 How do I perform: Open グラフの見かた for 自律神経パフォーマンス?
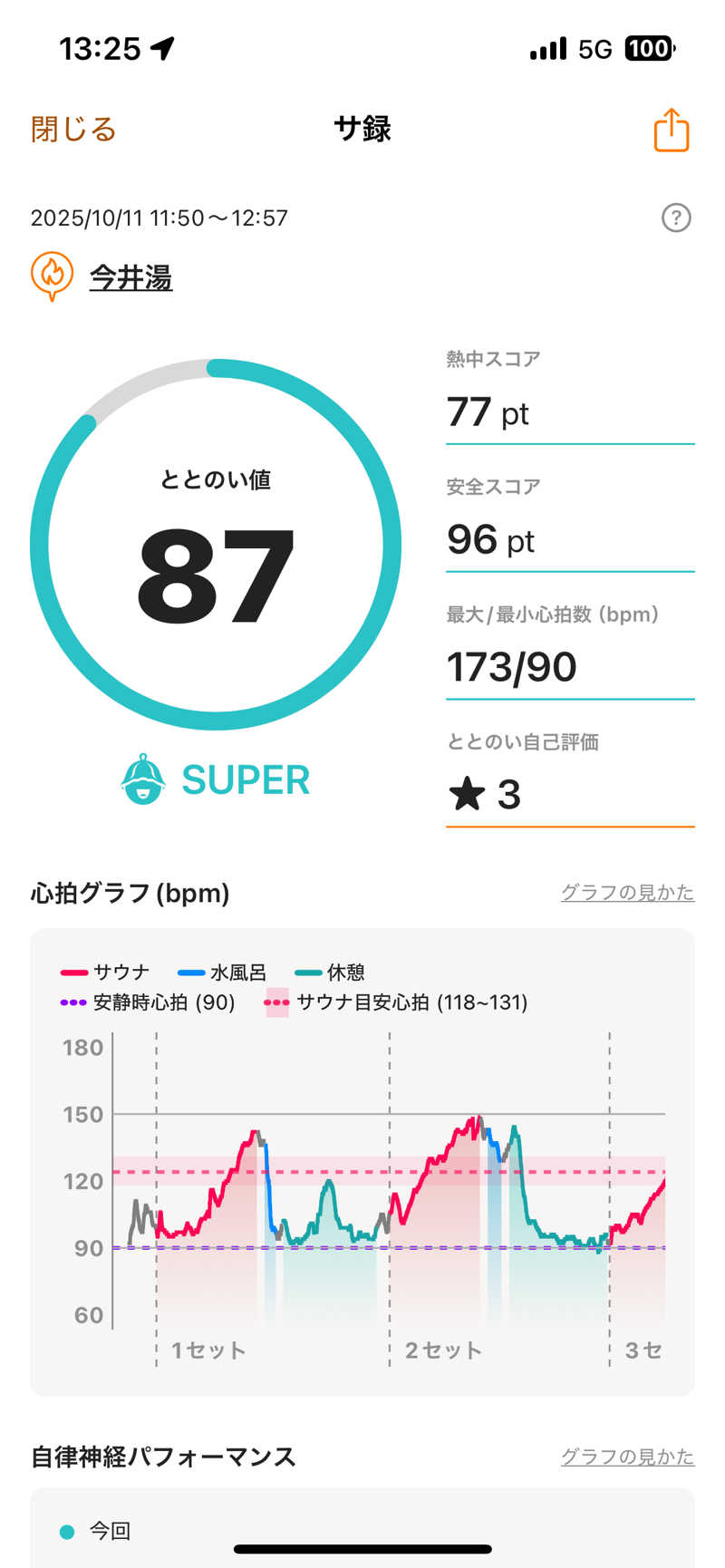pos(627,1457)
